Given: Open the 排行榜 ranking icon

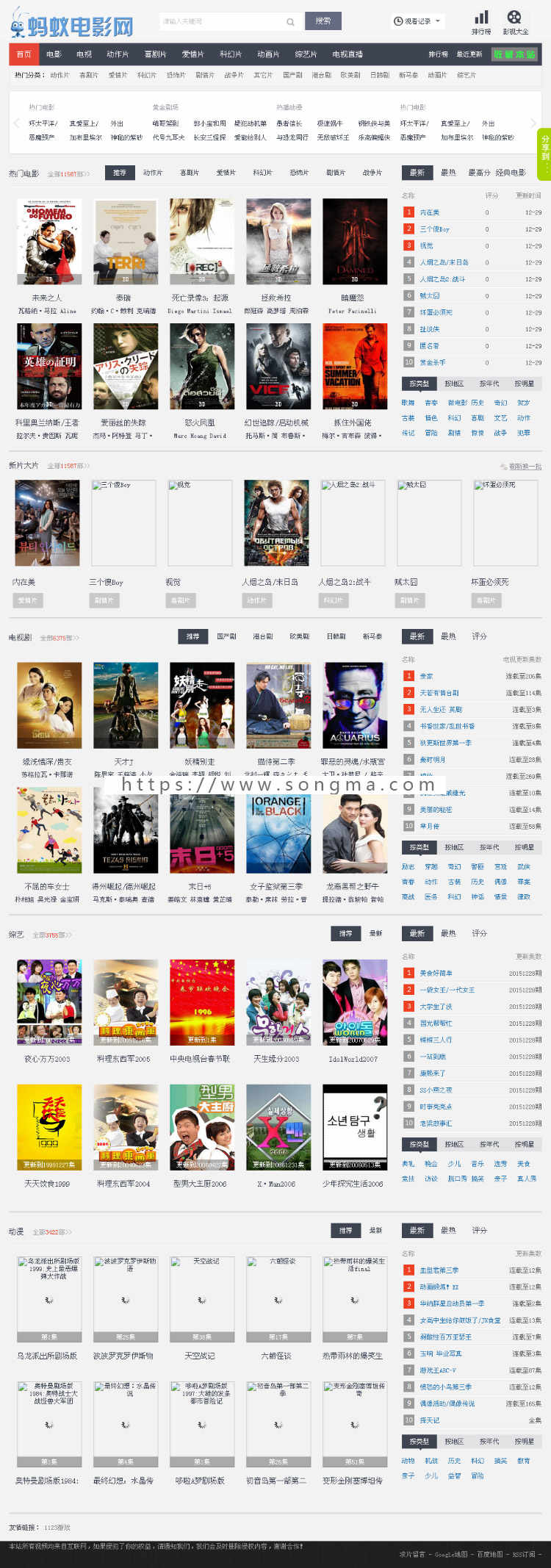Looking at the screenshot, I should tap(481, 22).
